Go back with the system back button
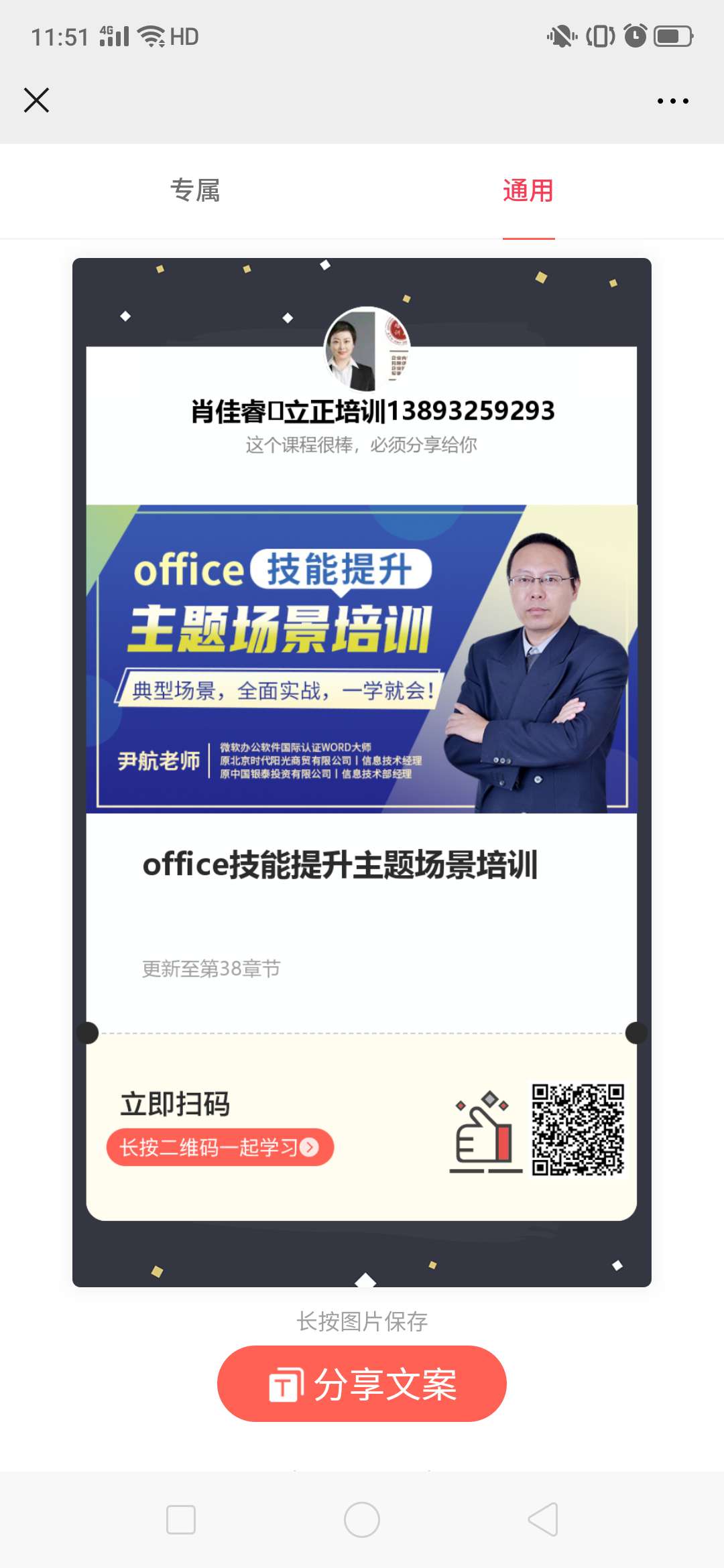The height and width of the screenshot is (1568, 724). pyautogui.click(x=543, y=1519)
